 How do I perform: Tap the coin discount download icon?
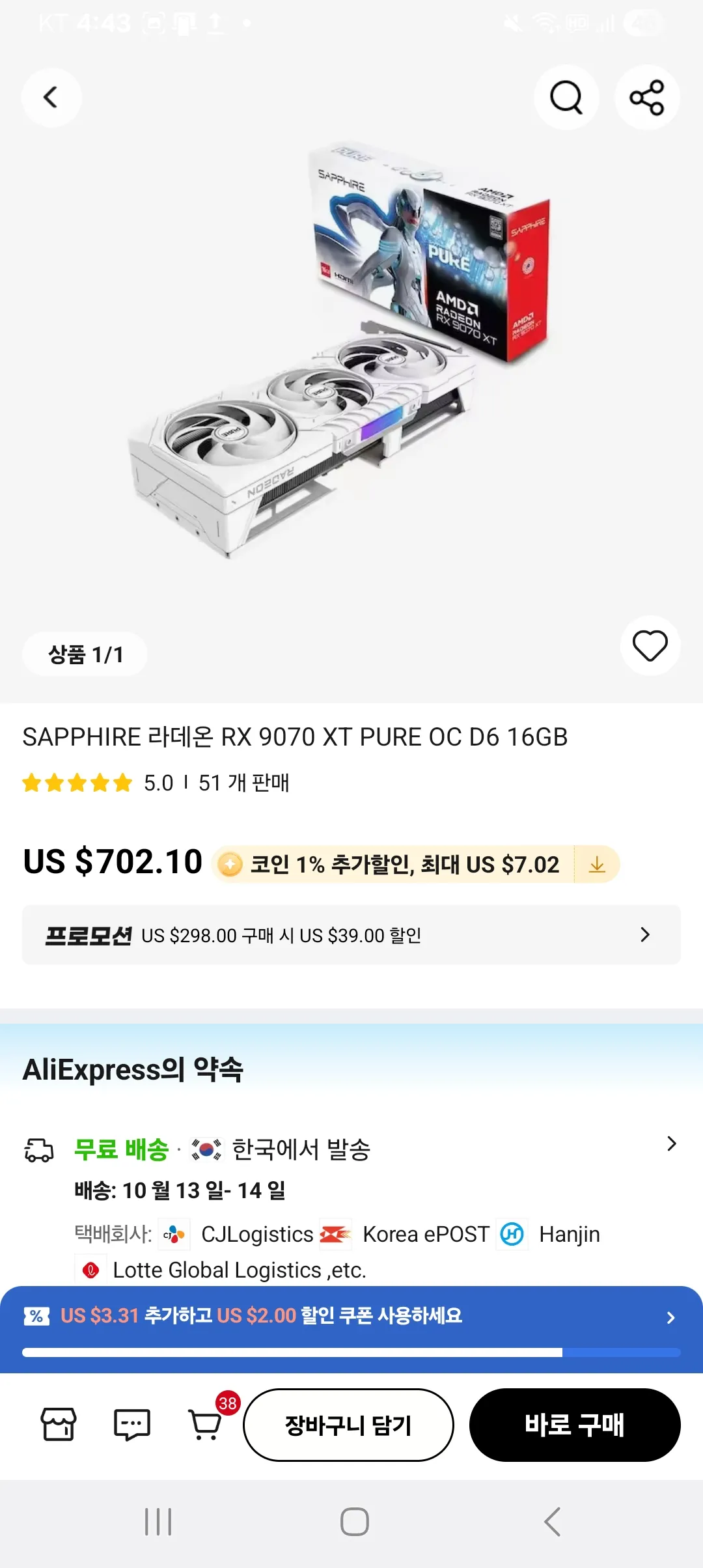click(598, 864)
